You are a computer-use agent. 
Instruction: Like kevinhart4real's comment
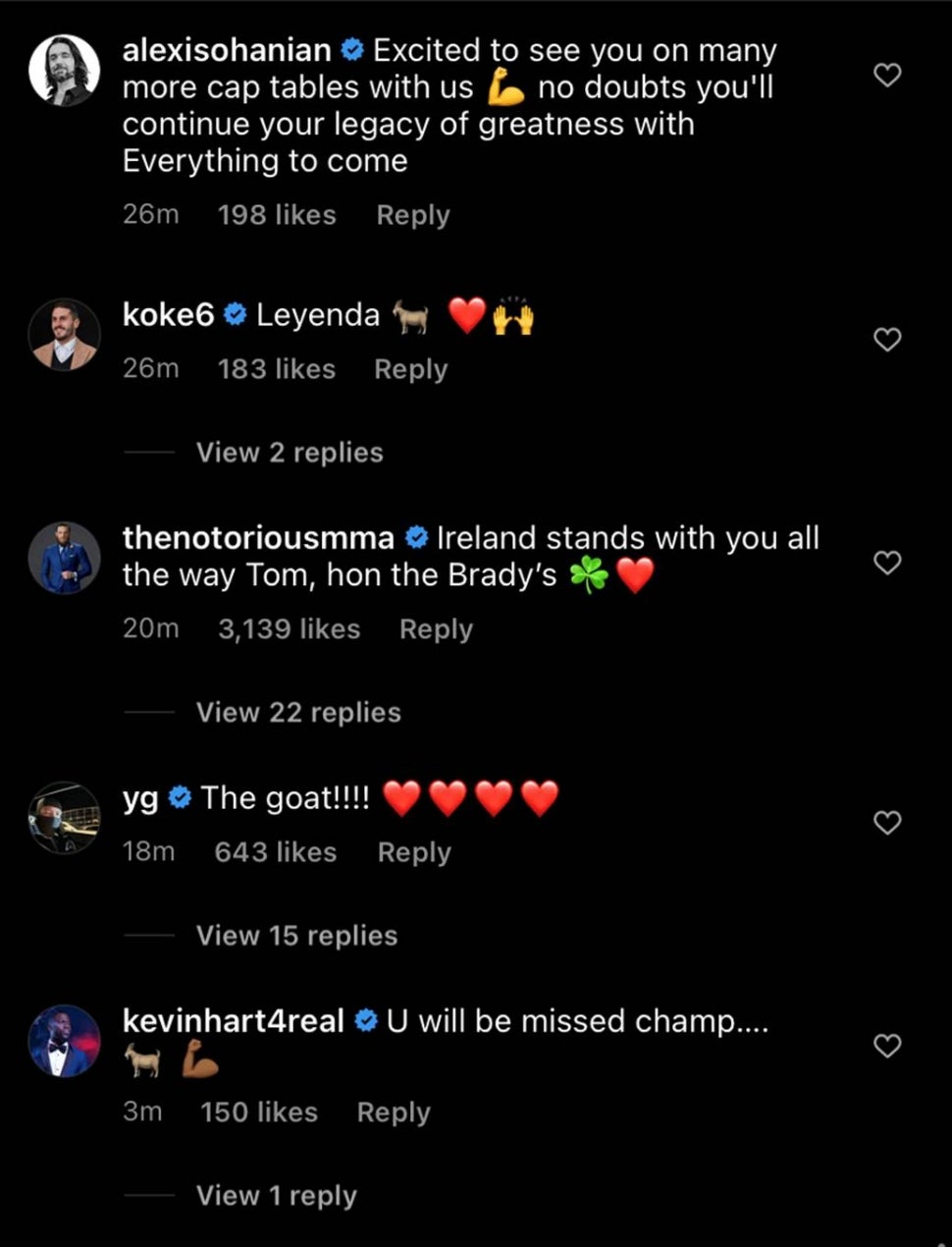point(887,1046)
